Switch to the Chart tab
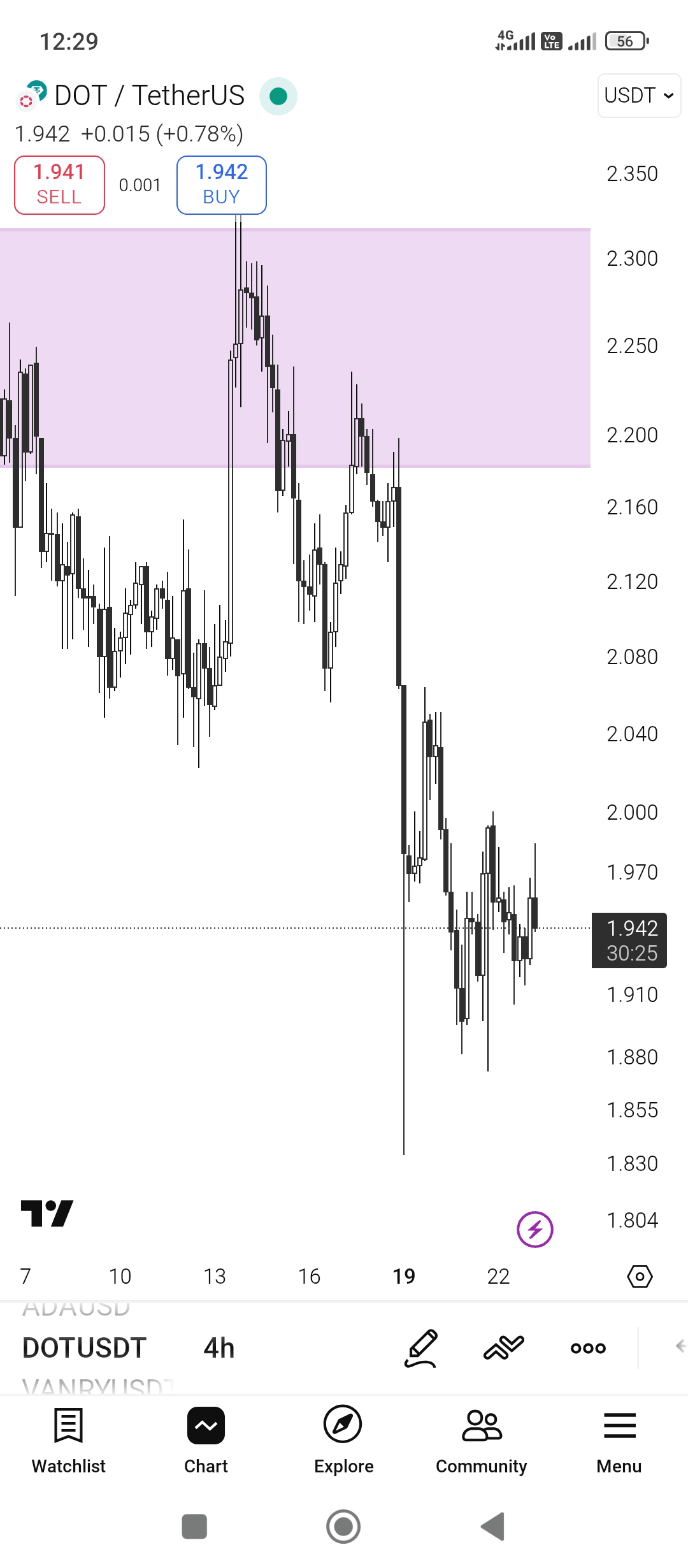The height and width of the screenshot is (1568, 688). point(206,1441)
